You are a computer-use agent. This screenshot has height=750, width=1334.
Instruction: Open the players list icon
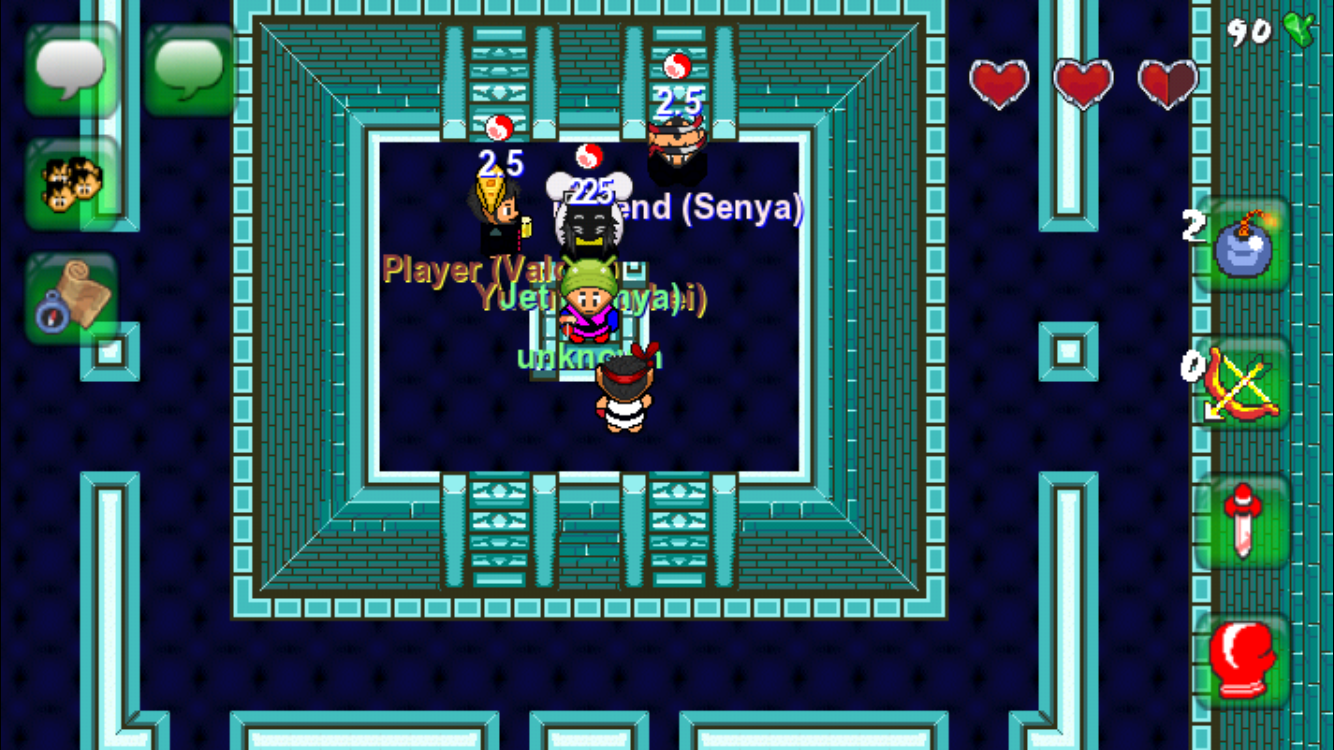pyautogui.click(x=71, y=182)
